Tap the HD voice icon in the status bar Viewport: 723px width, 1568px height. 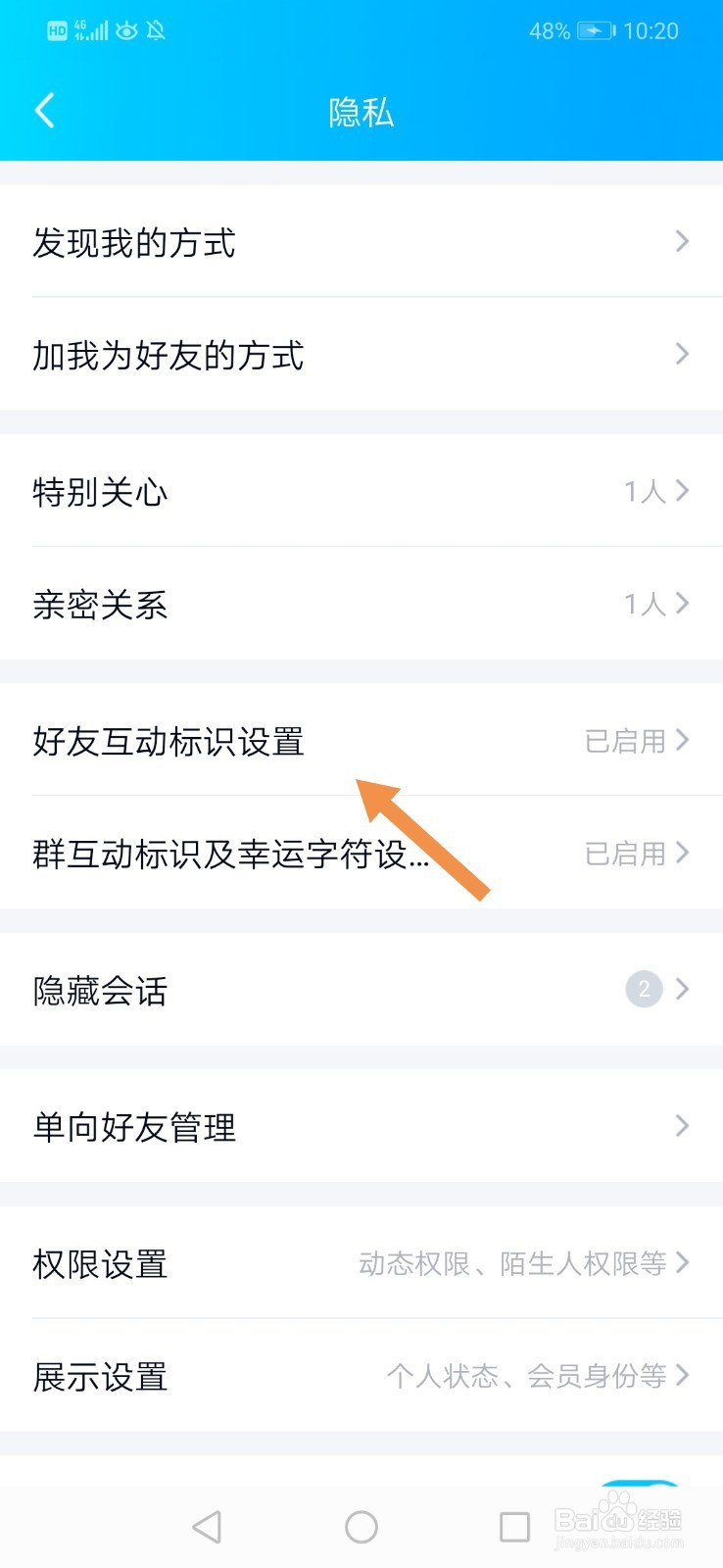tap(56, 30)
